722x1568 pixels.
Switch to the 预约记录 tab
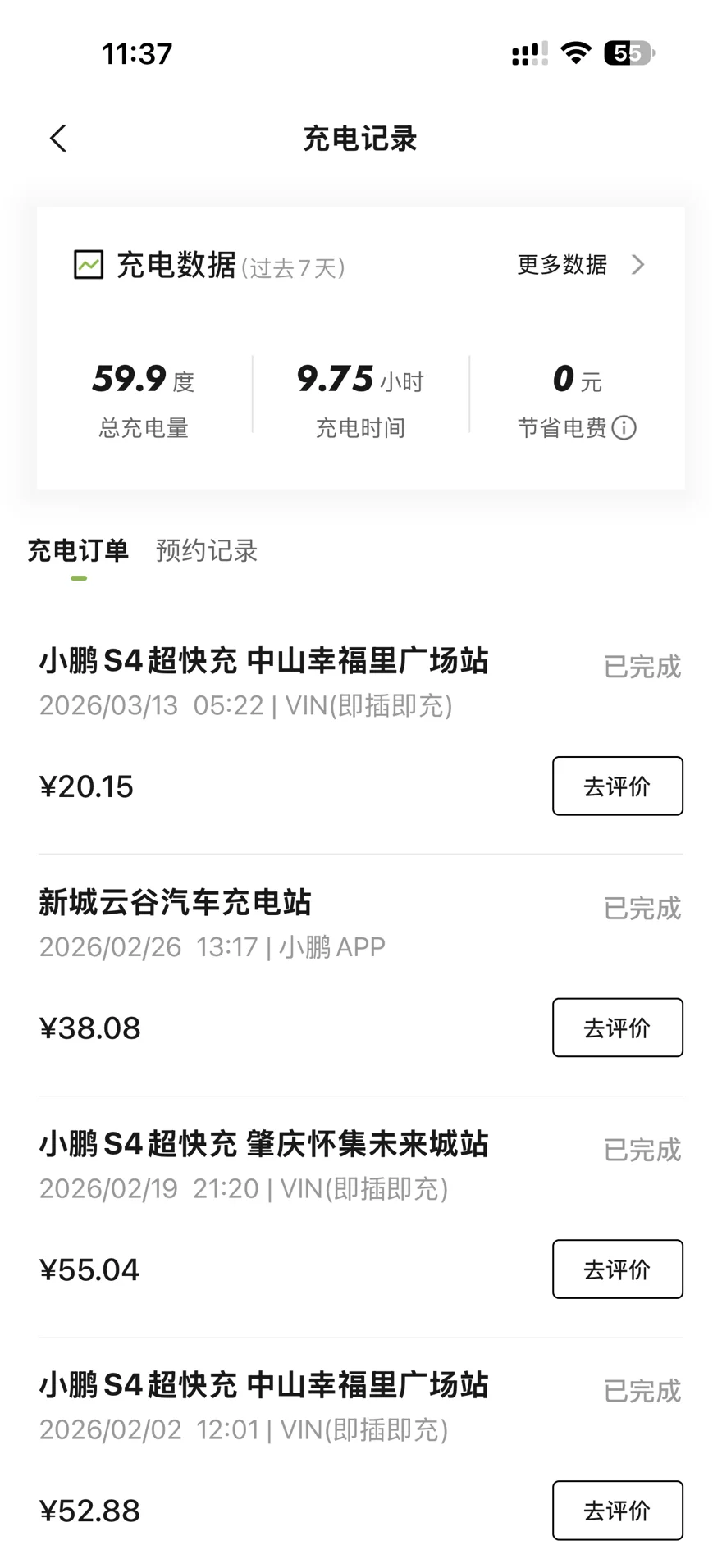pos(207,550)
